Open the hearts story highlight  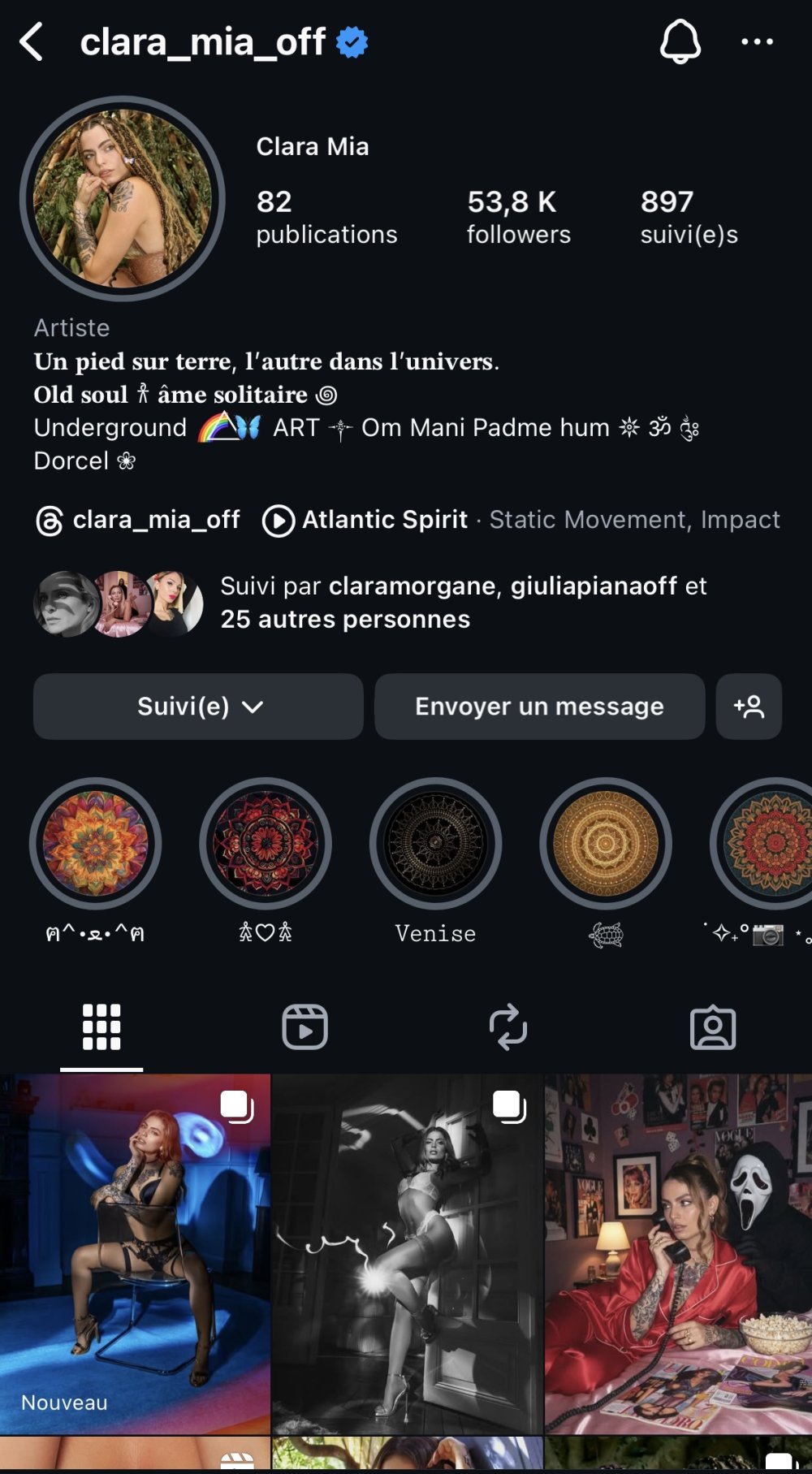pyautogui.click(x=266, y=844)
